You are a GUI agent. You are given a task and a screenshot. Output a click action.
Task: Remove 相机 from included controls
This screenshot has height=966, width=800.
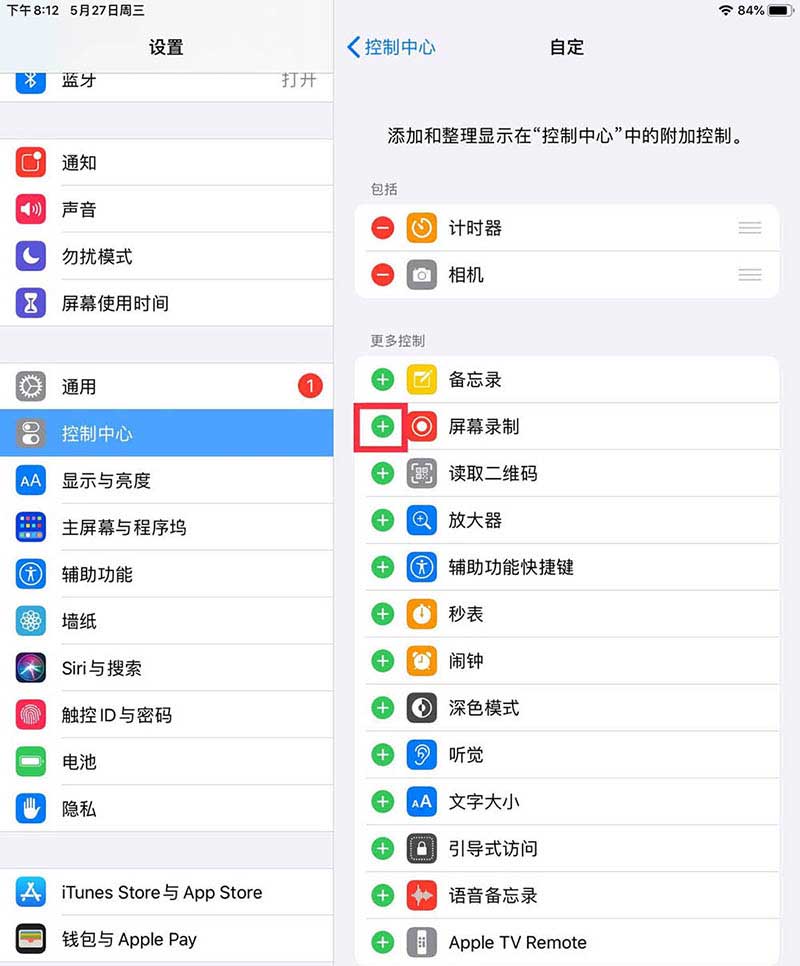pos(383,275)
